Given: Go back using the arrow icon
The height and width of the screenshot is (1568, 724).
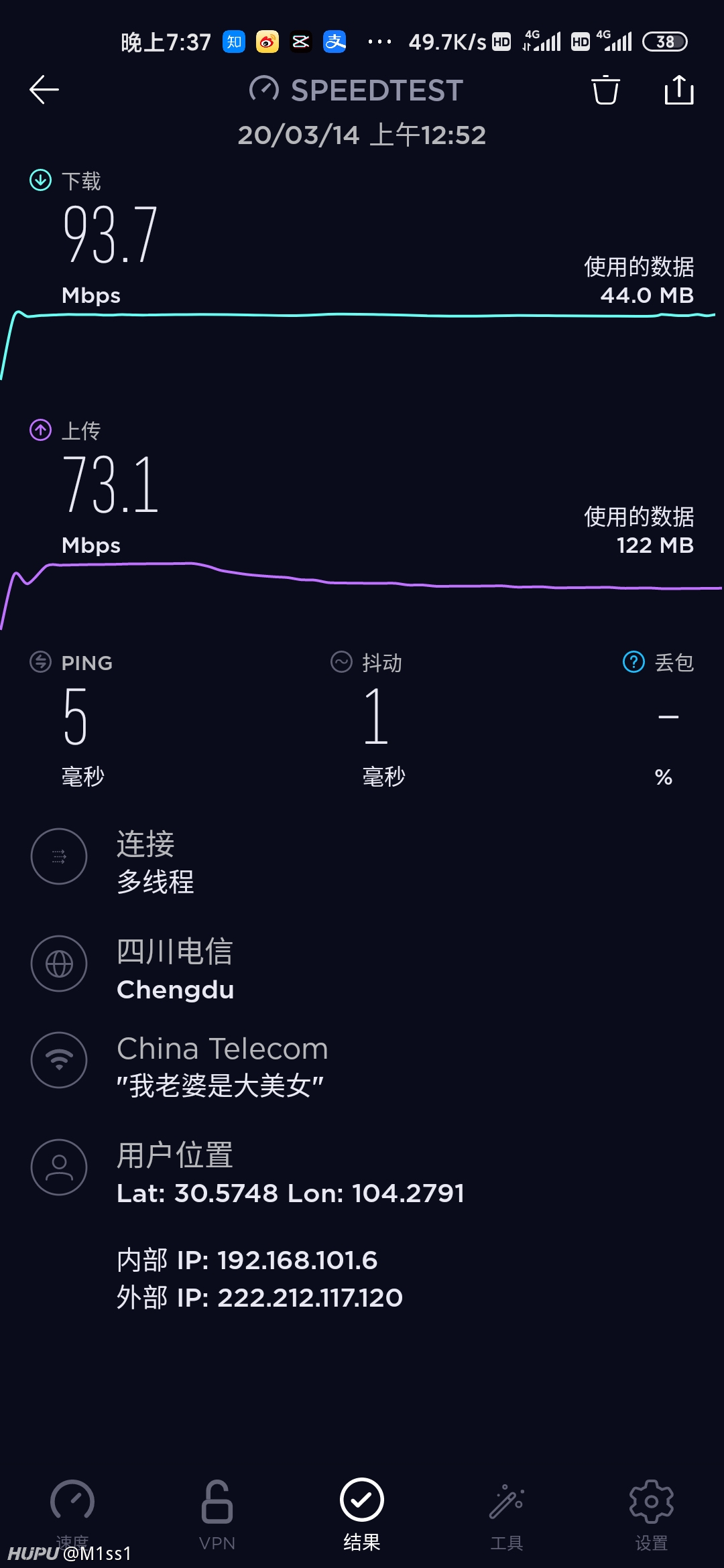Looking at the screenshot, I should coord(44,90).
